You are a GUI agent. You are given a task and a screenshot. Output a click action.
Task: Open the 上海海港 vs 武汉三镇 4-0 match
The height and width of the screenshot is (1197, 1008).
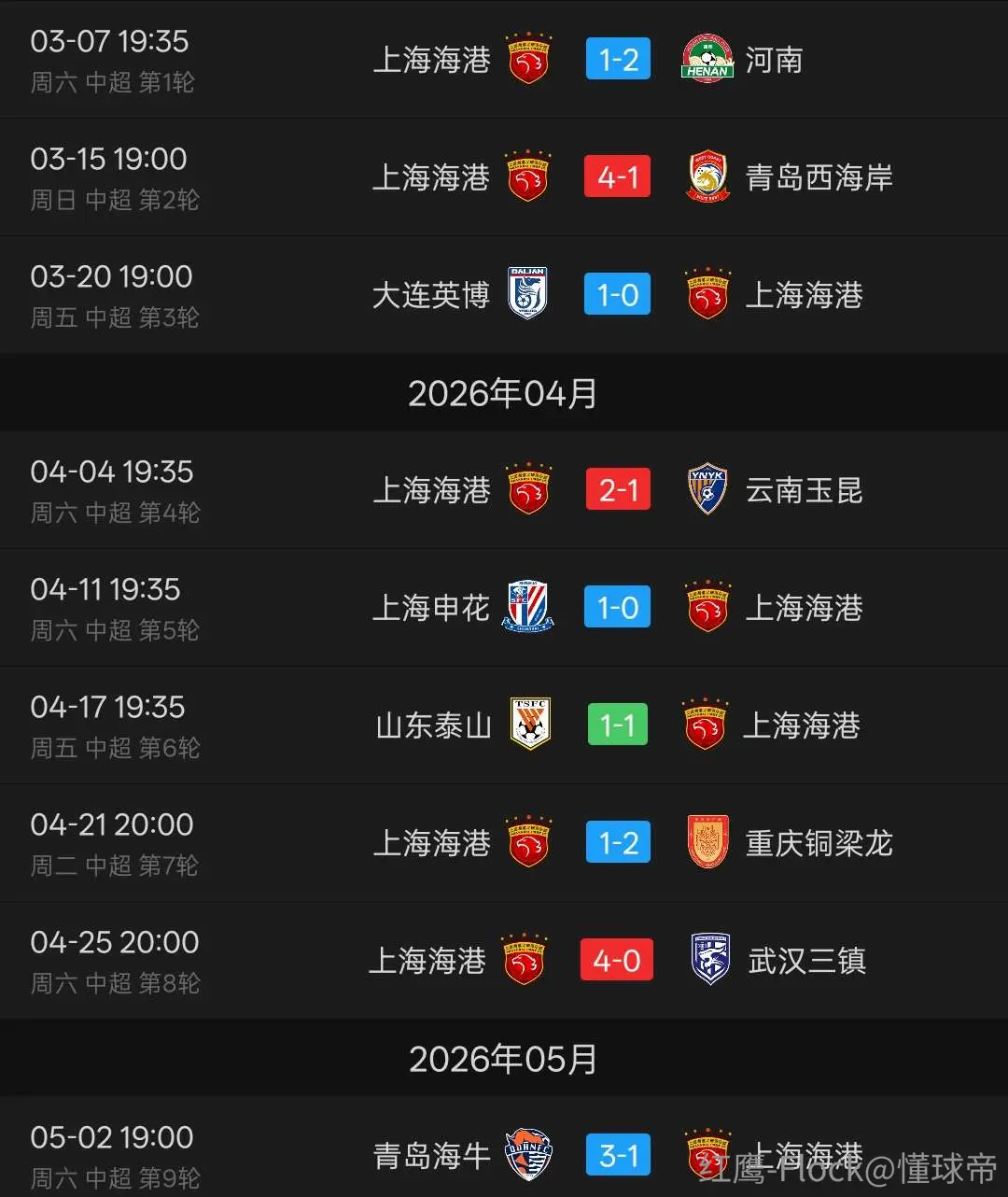point(504,961)
